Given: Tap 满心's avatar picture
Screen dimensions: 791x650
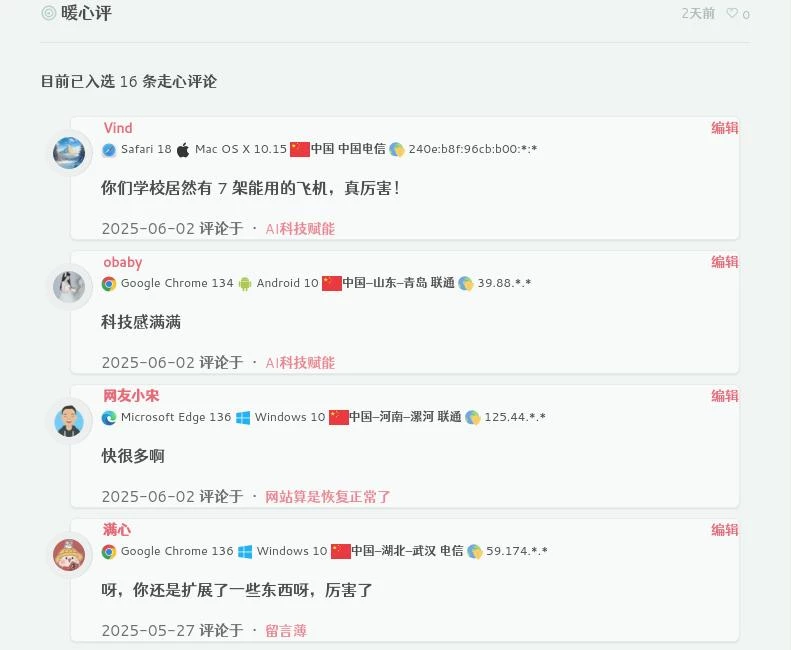Looking at the screenshot, I should click(x=70, y=554).
